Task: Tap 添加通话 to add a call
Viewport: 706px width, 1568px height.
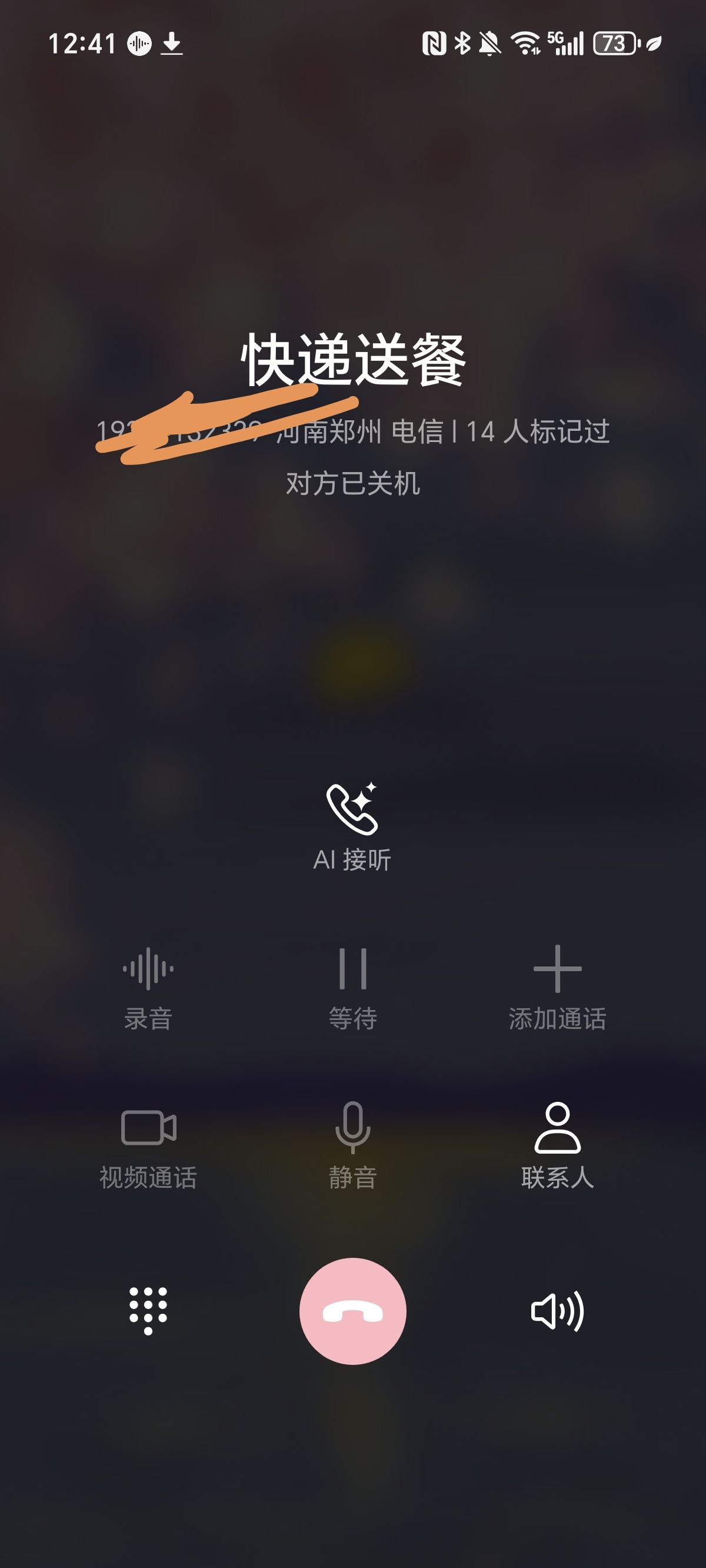Action: [557, 986]
